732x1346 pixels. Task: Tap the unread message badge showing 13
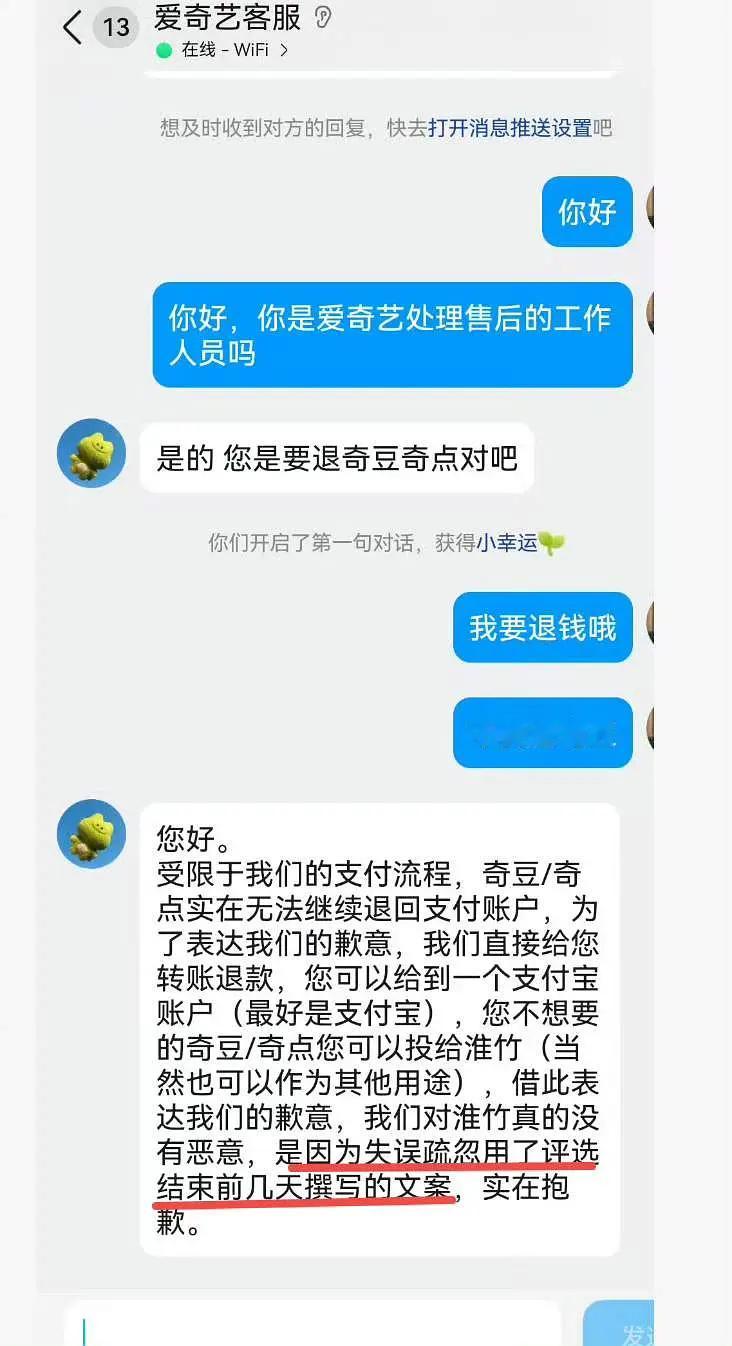pyautogui.click(x=118, y=26)
